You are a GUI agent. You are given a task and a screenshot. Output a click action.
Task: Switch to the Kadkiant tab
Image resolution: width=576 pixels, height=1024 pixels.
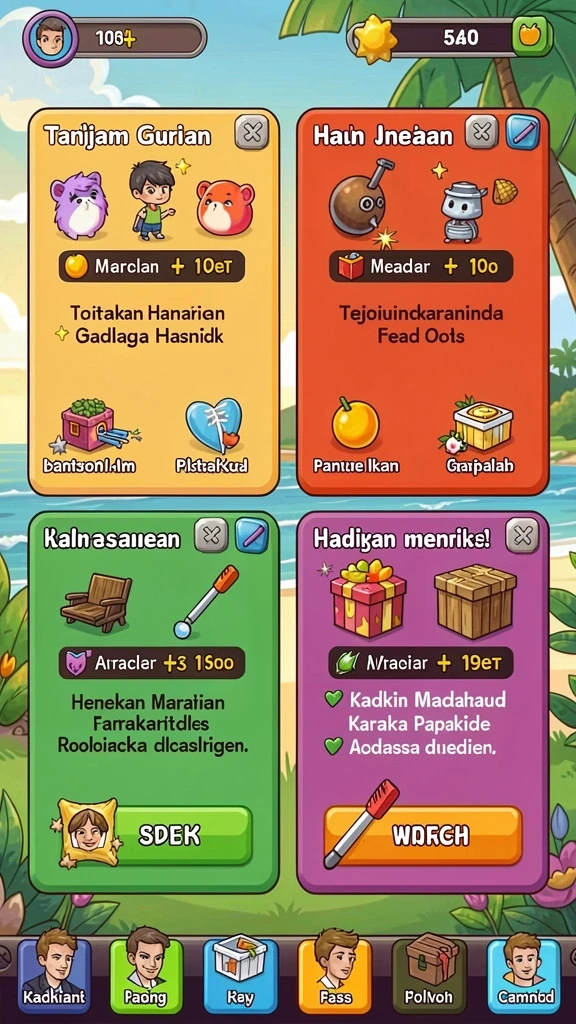point(54,977)
